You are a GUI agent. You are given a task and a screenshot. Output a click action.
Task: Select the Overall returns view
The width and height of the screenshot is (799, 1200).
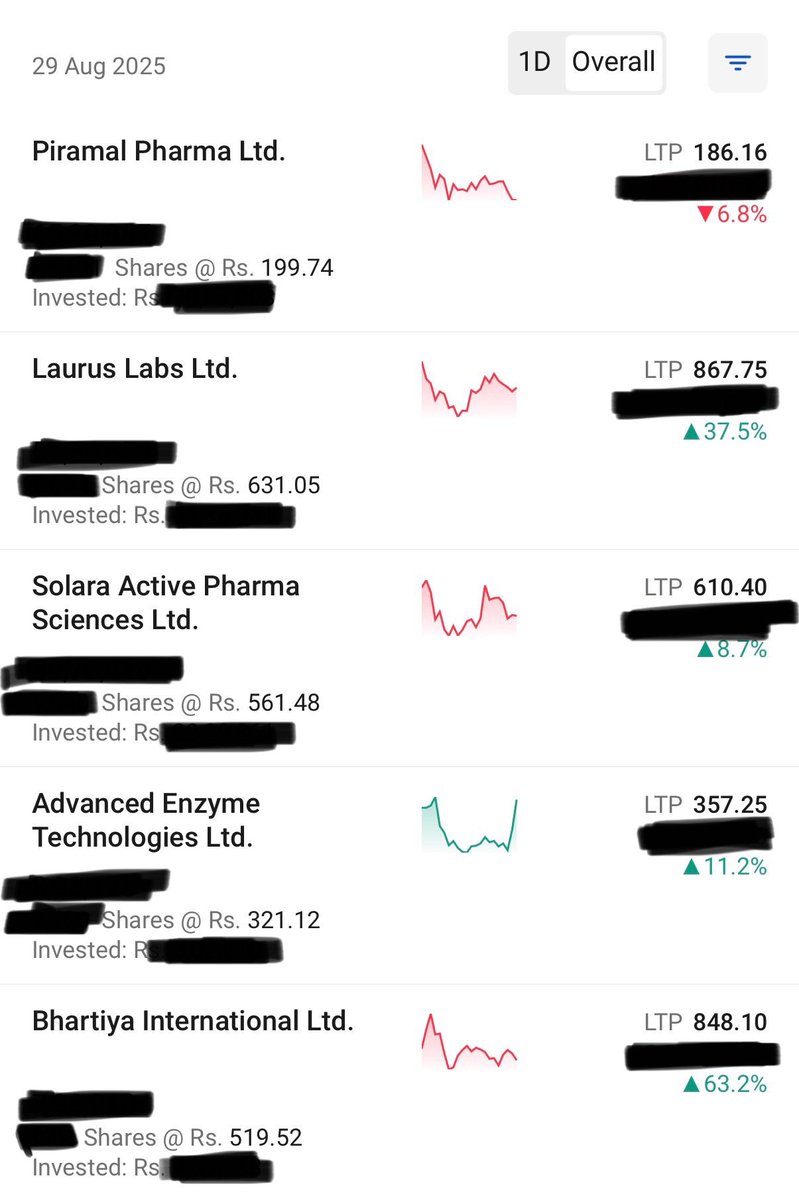coord(613,63)
